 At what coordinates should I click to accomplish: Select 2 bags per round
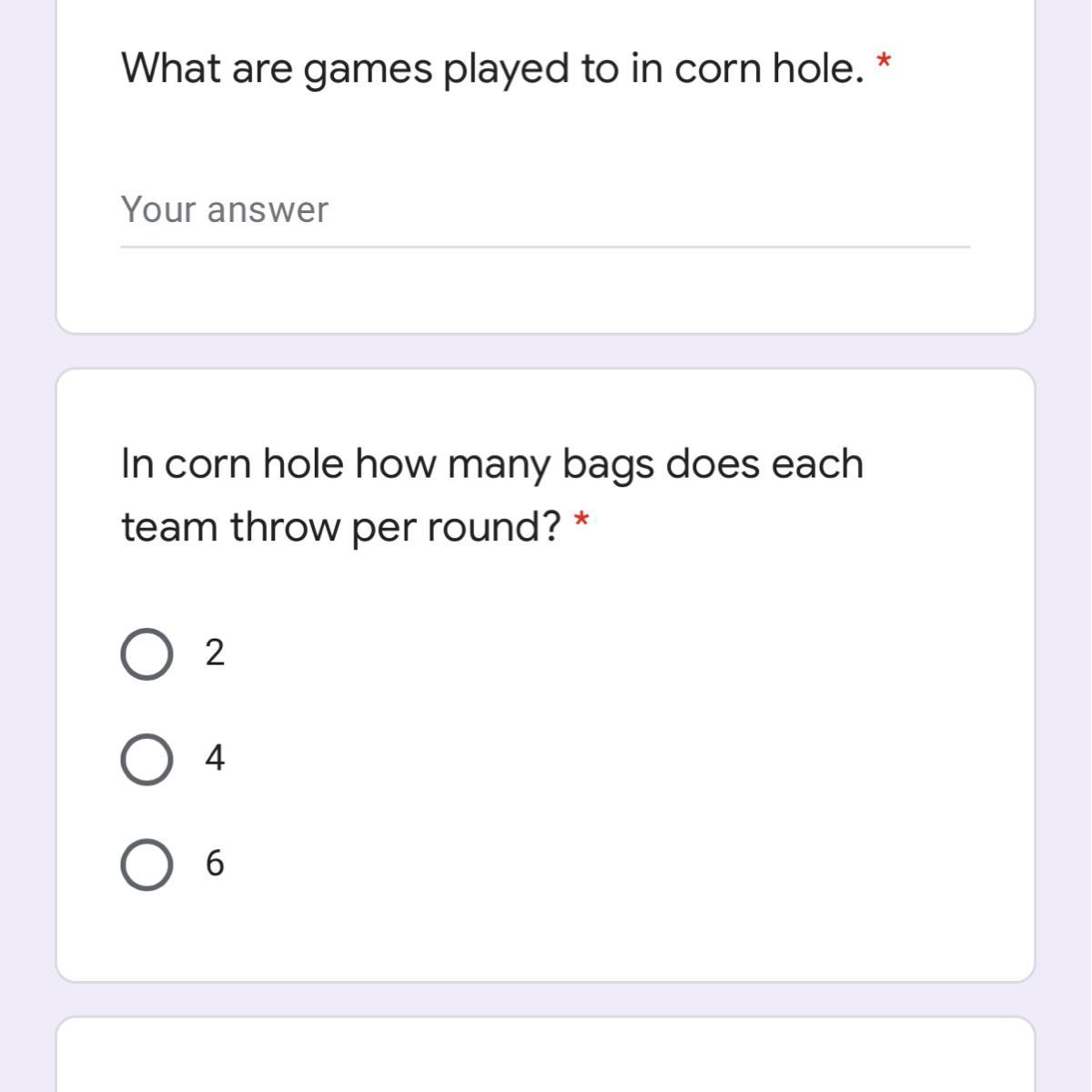(x=147, y=654)
